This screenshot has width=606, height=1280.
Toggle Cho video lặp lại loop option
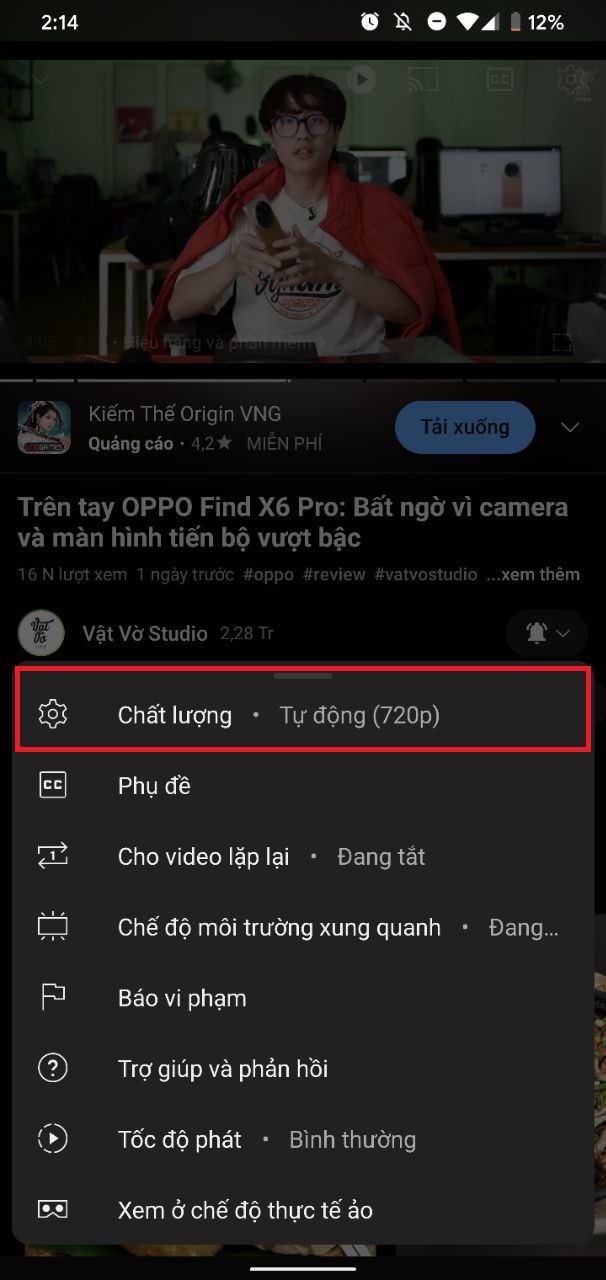click(303, 857)
